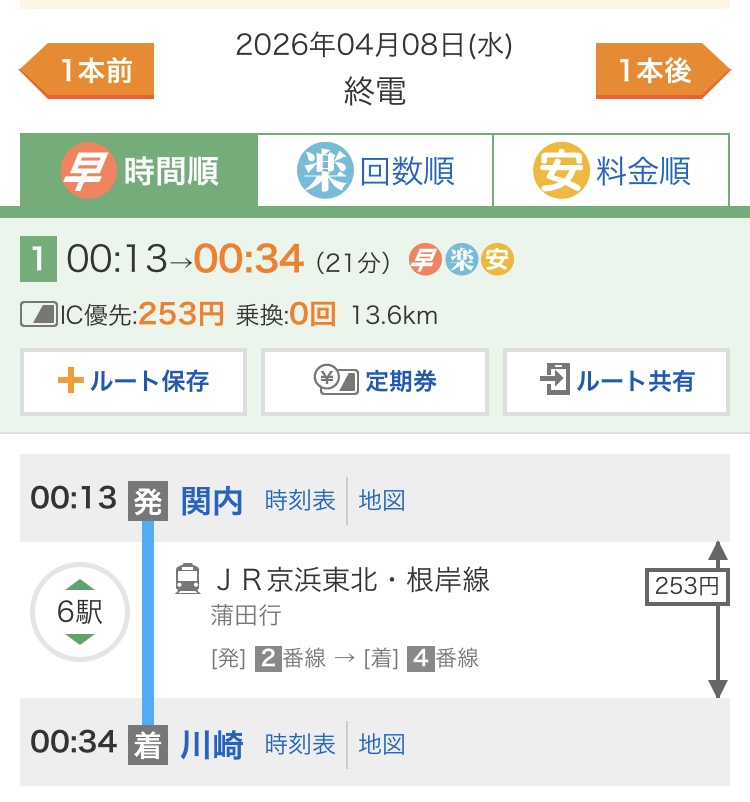This screenshot has height=802, width=750.
Task: Expand the 6駅 intermediate stops
Action: point(80,612)
